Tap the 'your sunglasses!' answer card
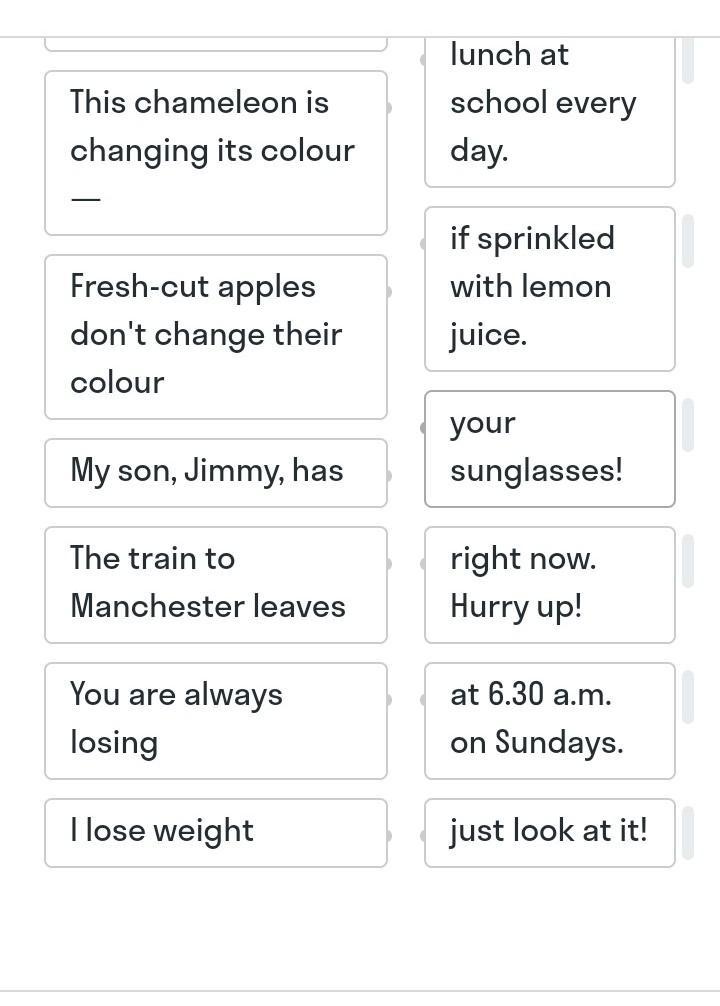720x1006 pixels. 549,448
